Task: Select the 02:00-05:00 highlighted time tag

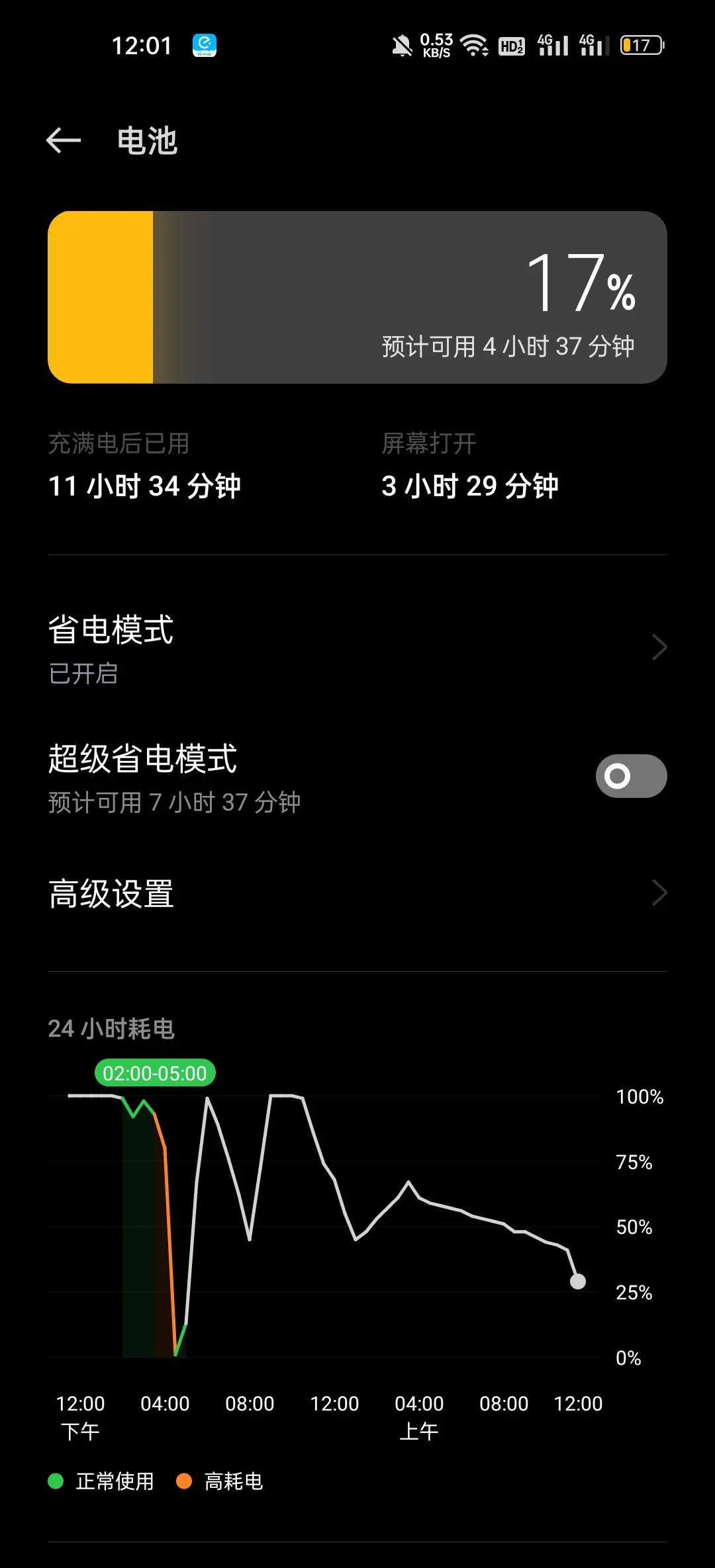Action: click(155, 1073)
